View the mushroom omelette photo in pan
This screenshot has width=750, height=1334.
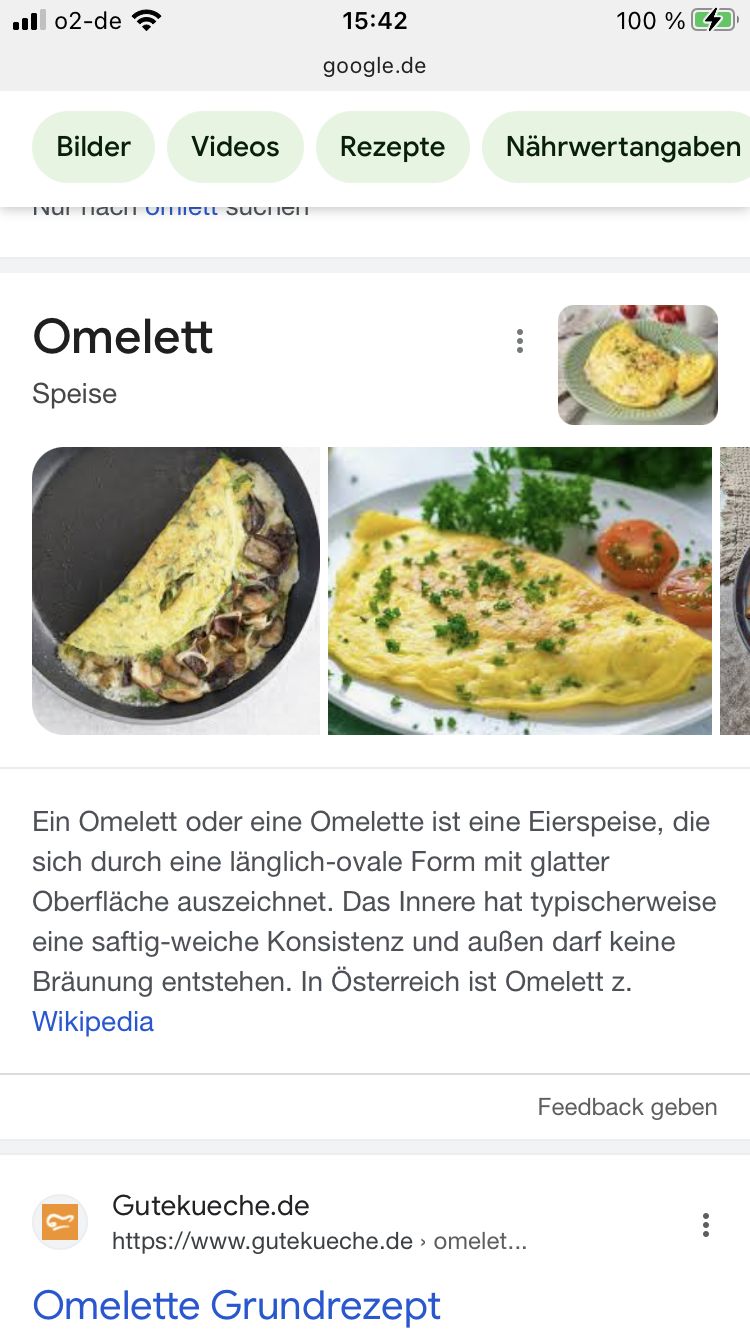point(176,590)
